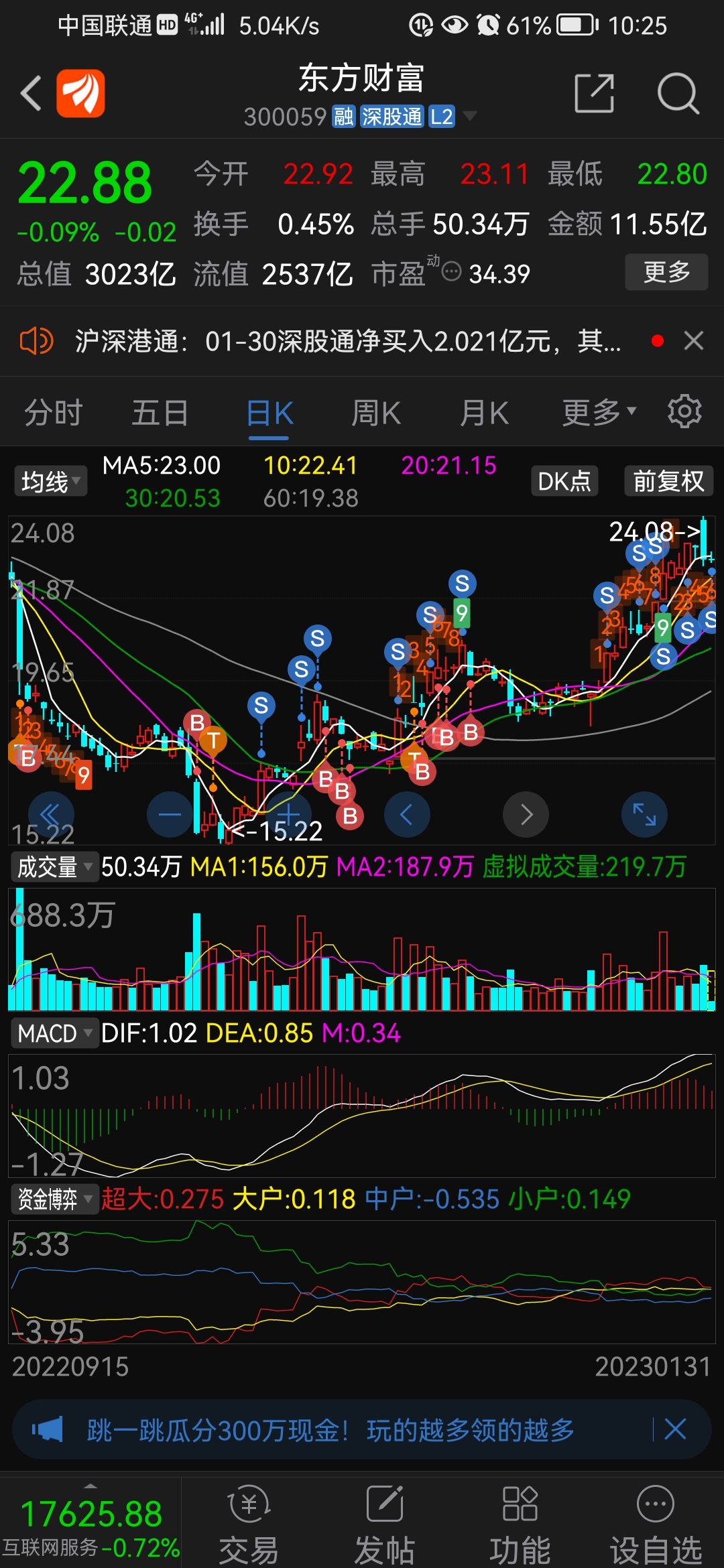Open the stock search
The height and width of the screenshot is (1568, 724).
pyautogui.click(x=678, y=94)
